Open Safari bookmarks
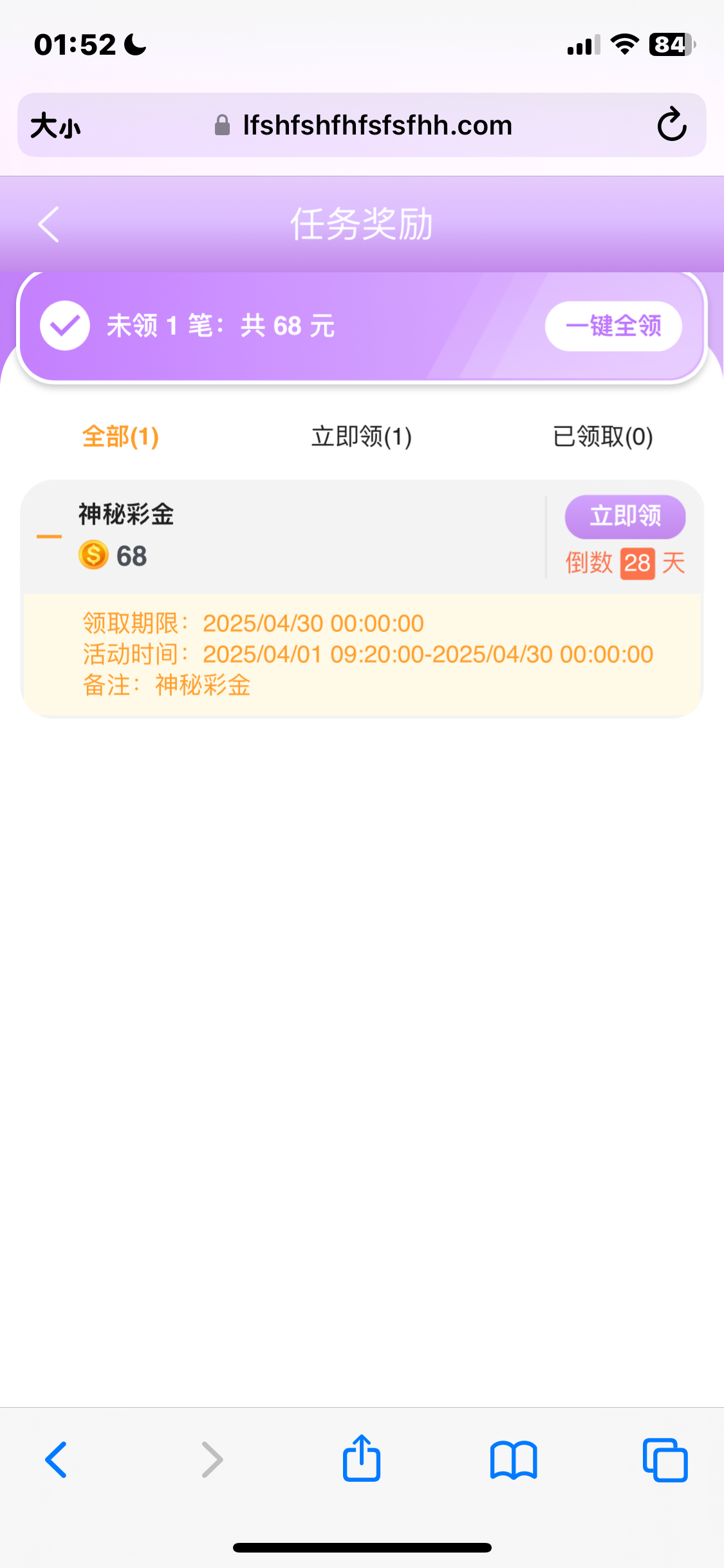The image size is (724, 1568). pyautogui.click(x=513, y=1460)
